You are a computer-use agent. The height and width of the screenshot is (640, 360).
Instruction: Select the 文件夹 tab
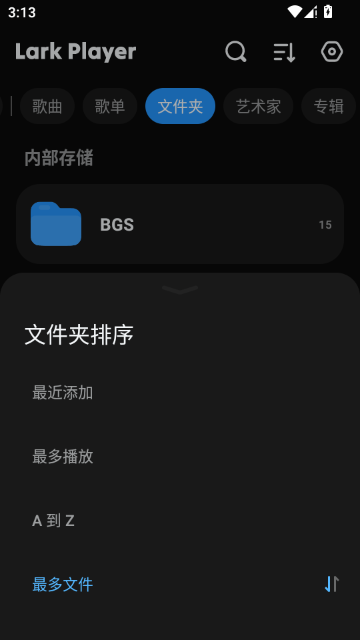point(180,106)
